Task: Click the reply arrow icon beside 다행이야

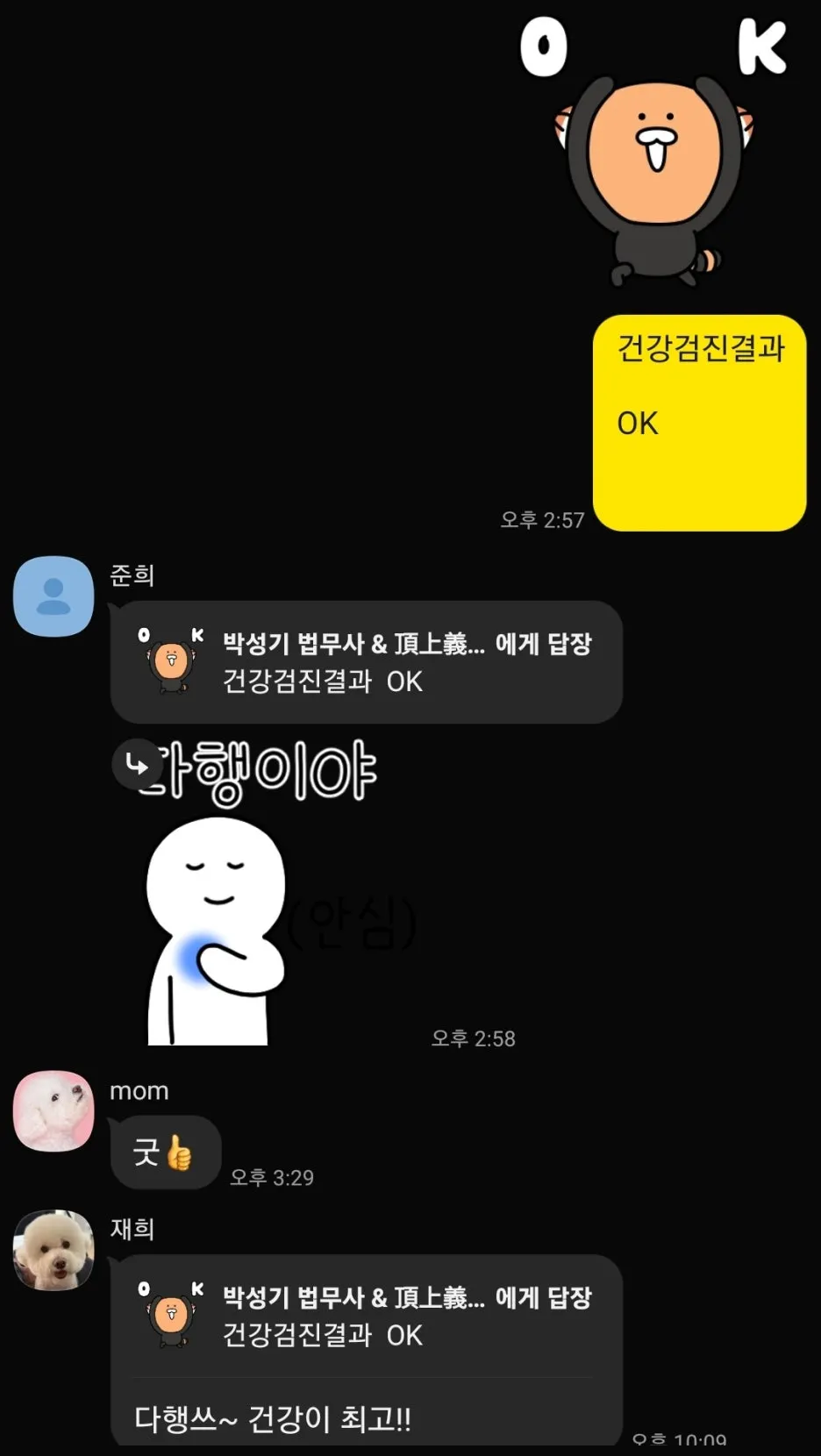Action: 138,764
